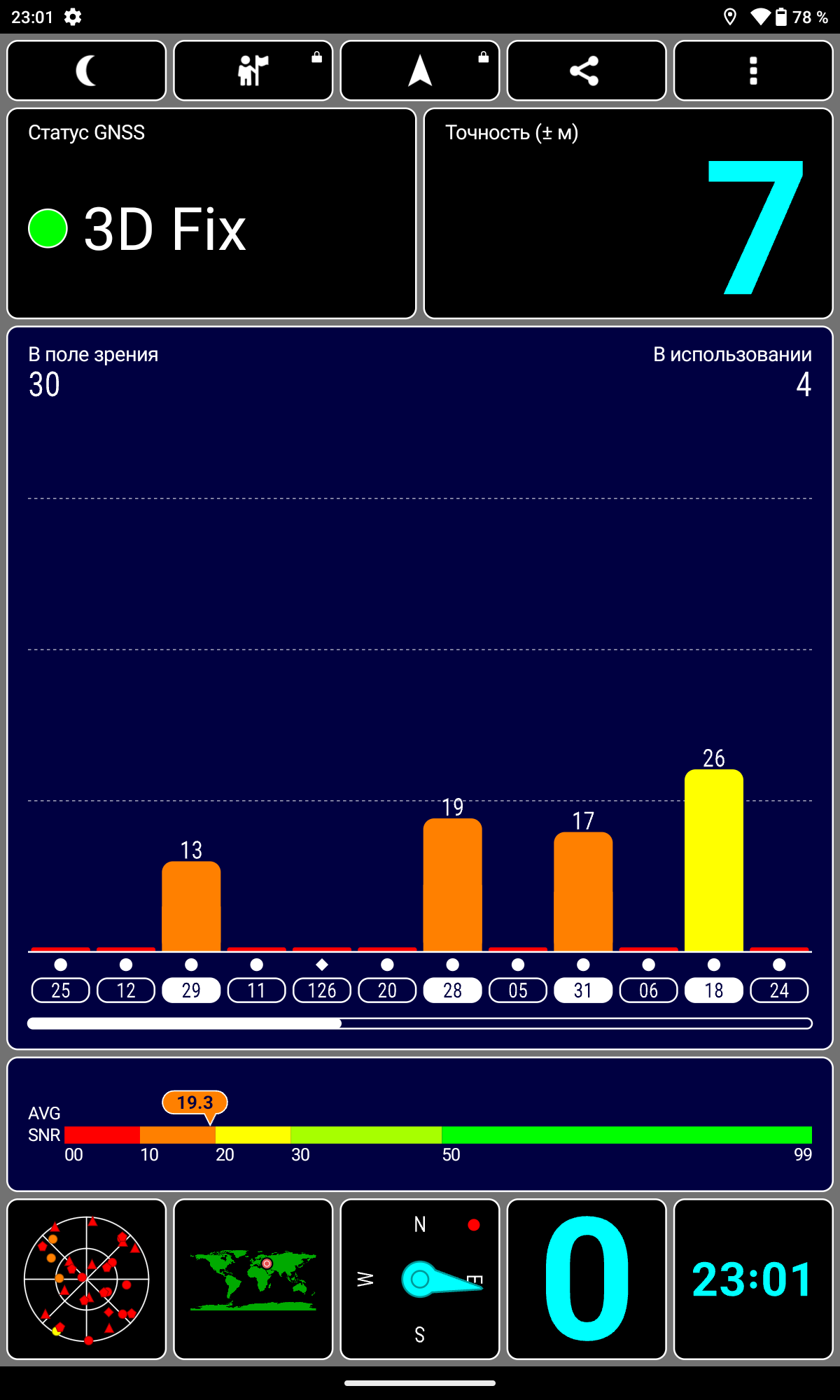The image size is (840, 1400).
Task: Tap the 3D Fix GNSS status card
Action: tap(211, 213)
